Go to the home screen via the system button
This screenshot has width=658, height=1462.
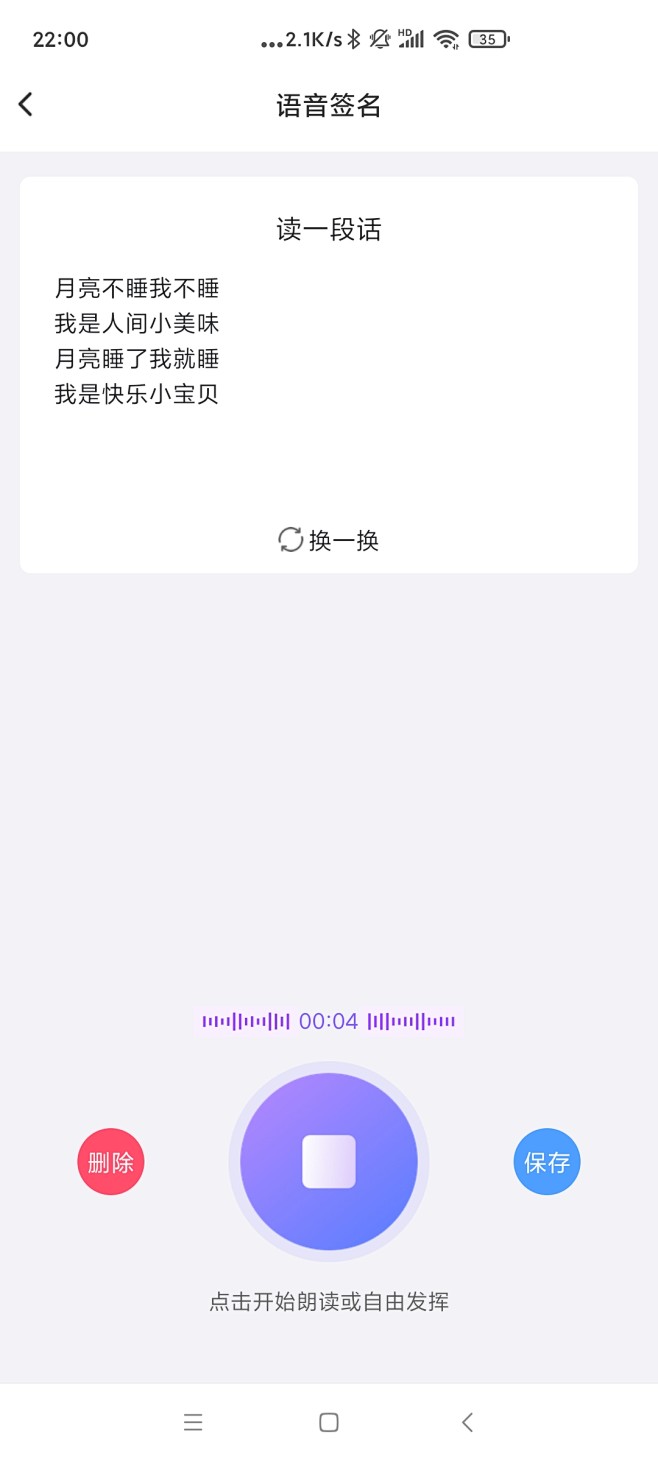pyautogui.click(x=329, y=1422)
